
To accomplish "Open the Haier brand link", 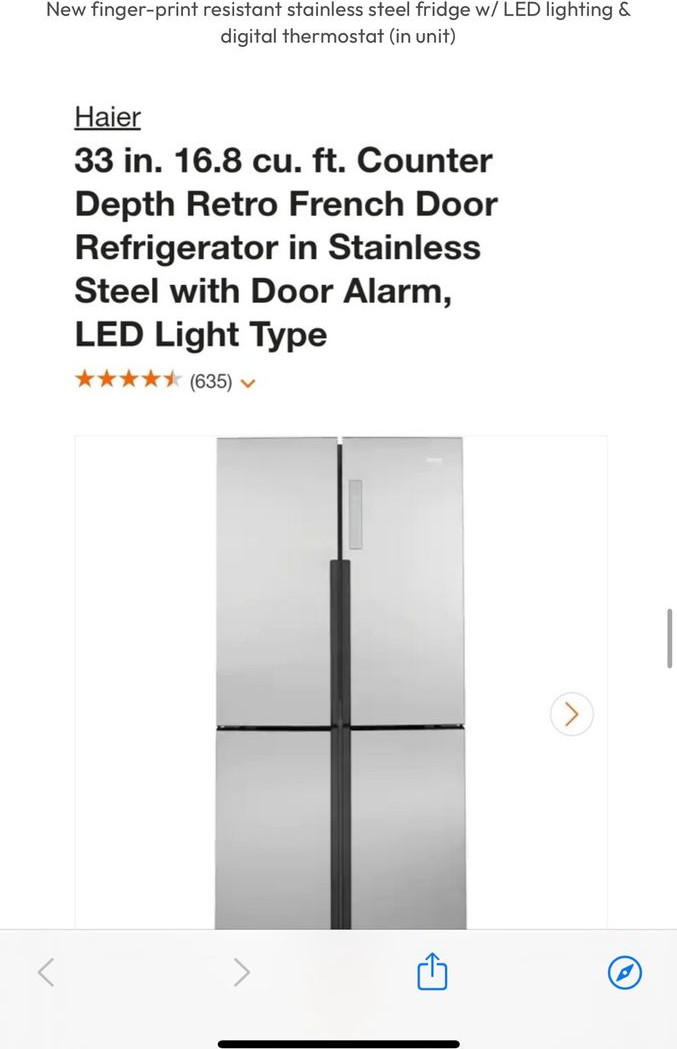I will tap(107, 117).
